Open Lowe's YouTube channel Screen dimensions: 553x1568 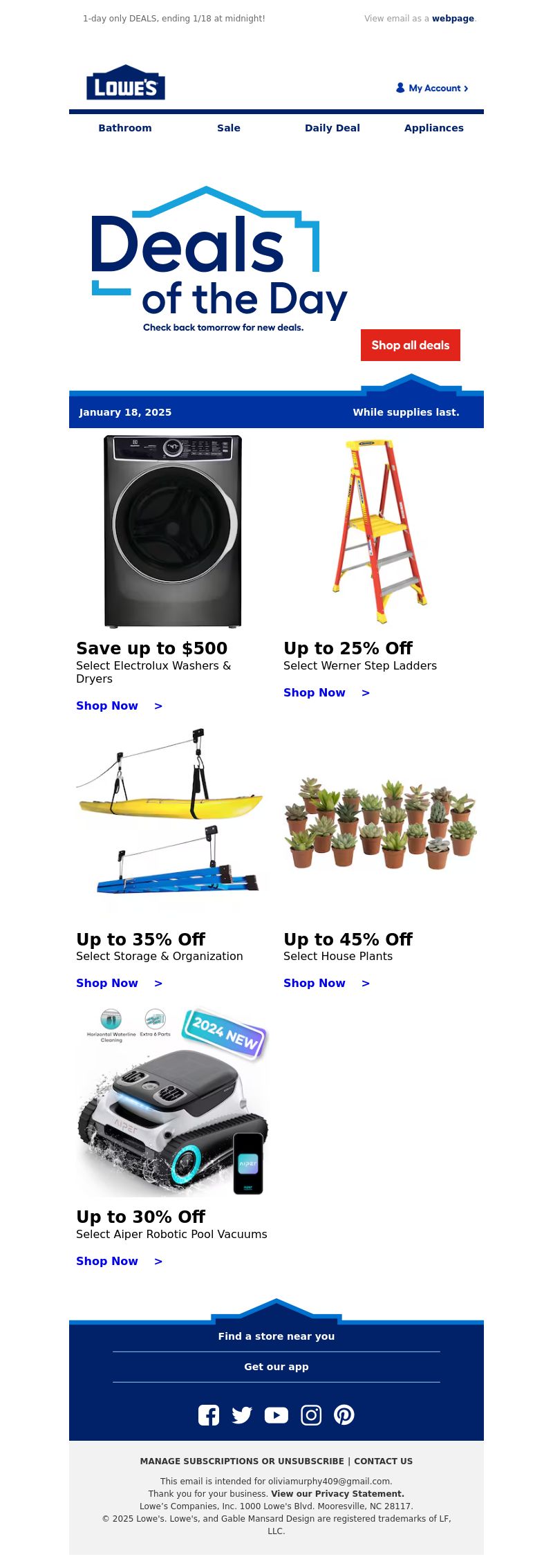pyautogui.click(x=276, y=1415)
